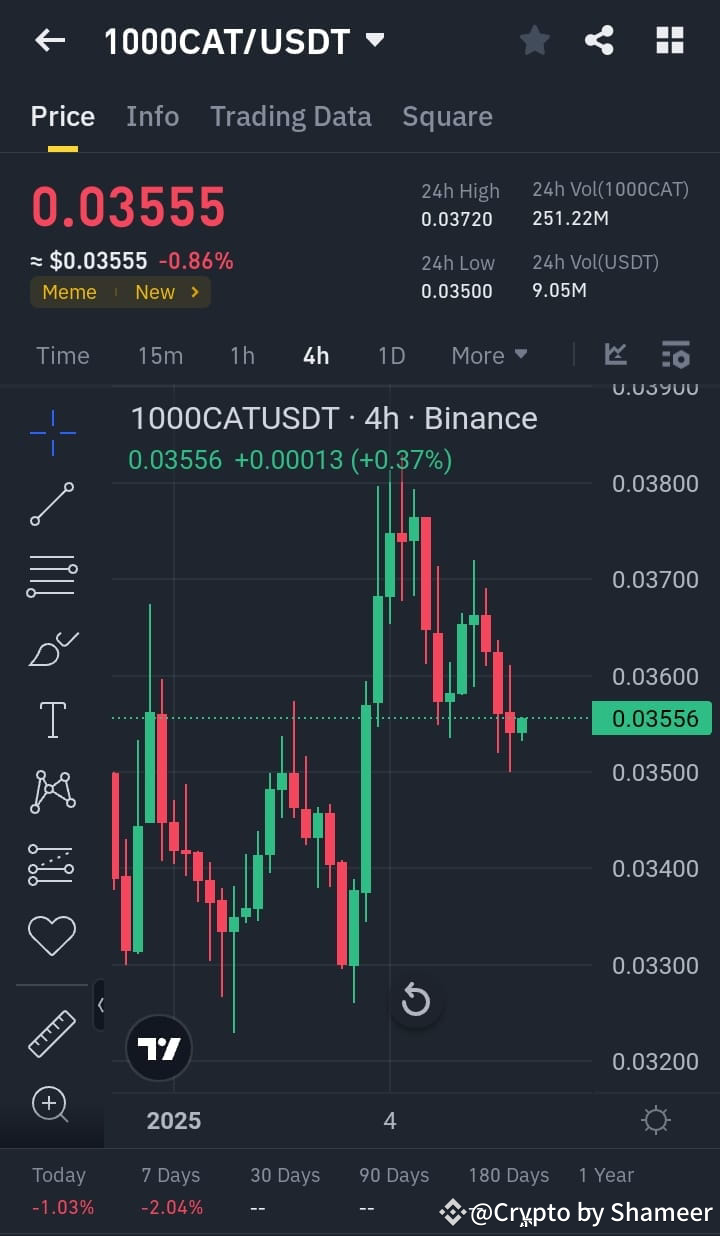Select the trend line drawing tool
The height and width of the screenshot is (1236, 720).
click(52, 504)
